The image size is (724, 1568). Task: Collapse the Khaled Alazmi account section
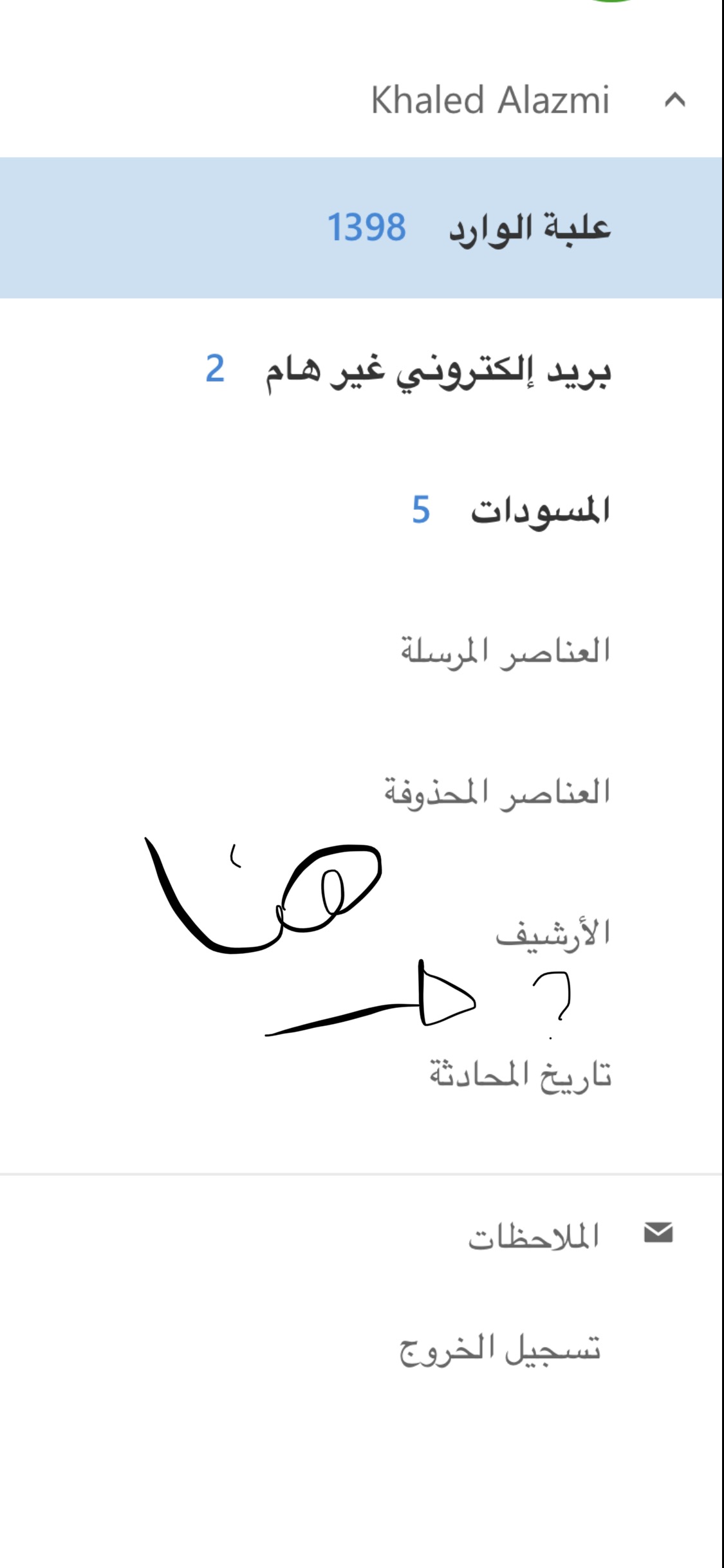pos(674,100)
